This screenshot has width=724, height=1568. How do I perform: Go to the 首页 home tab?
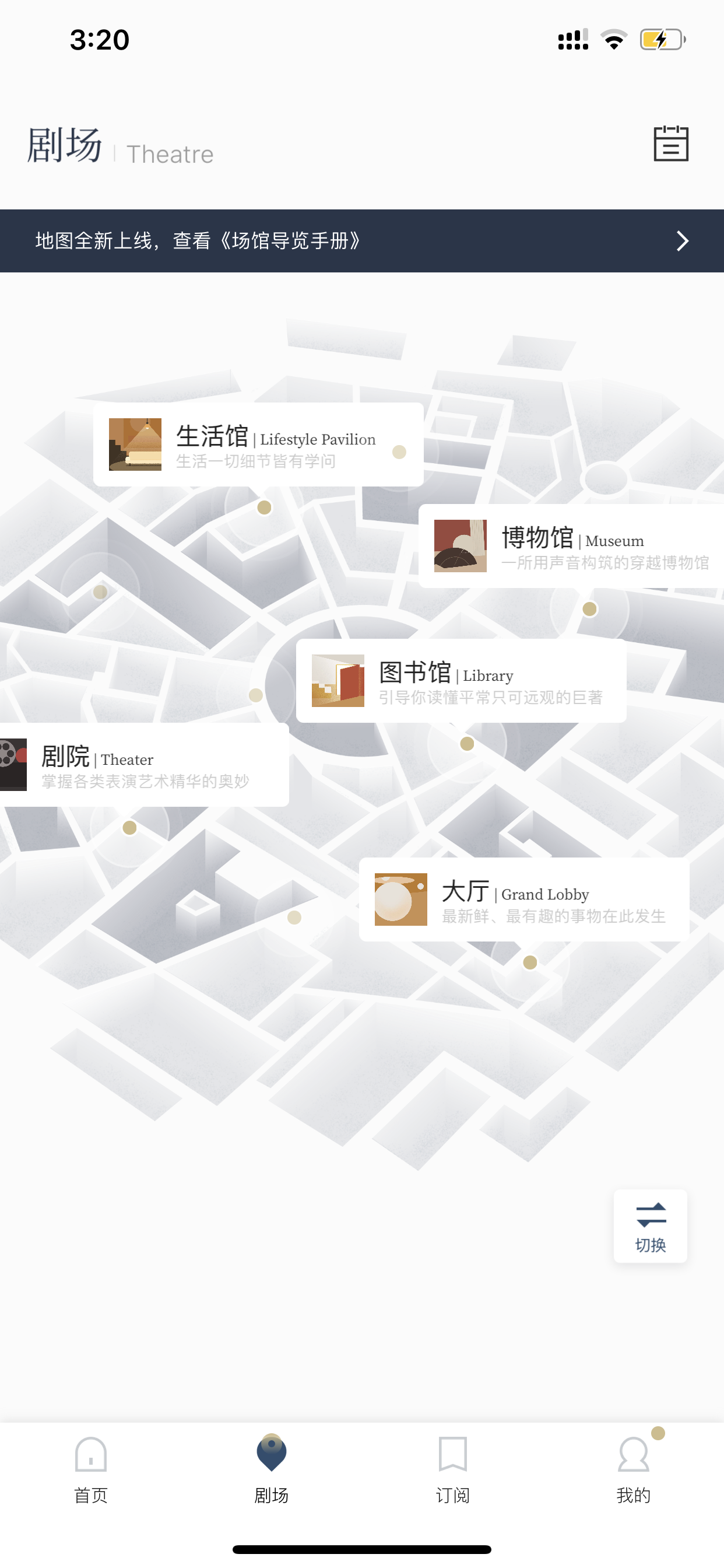[91, 1469]
